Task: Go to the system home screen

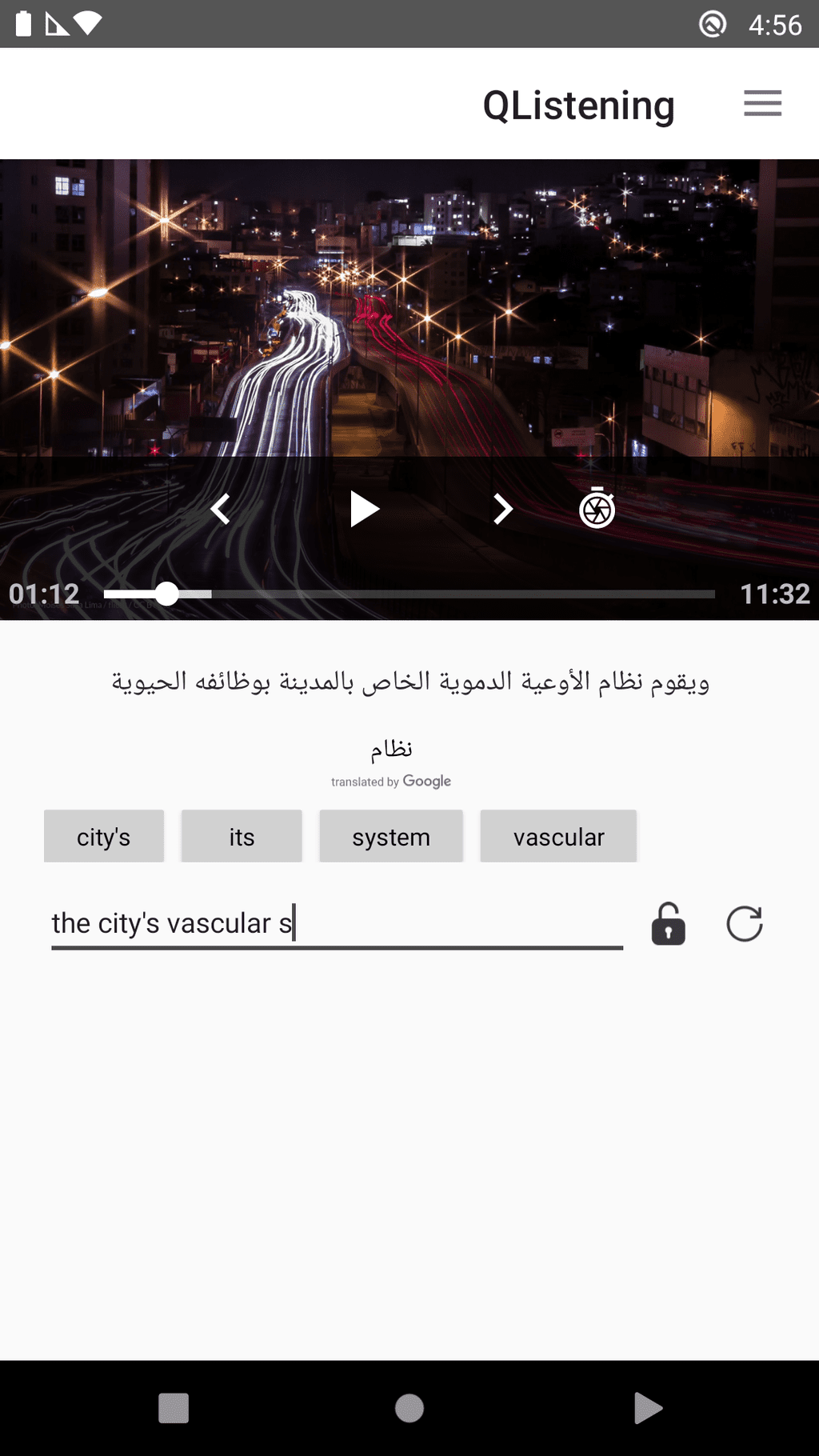Action: (409, 1408)
